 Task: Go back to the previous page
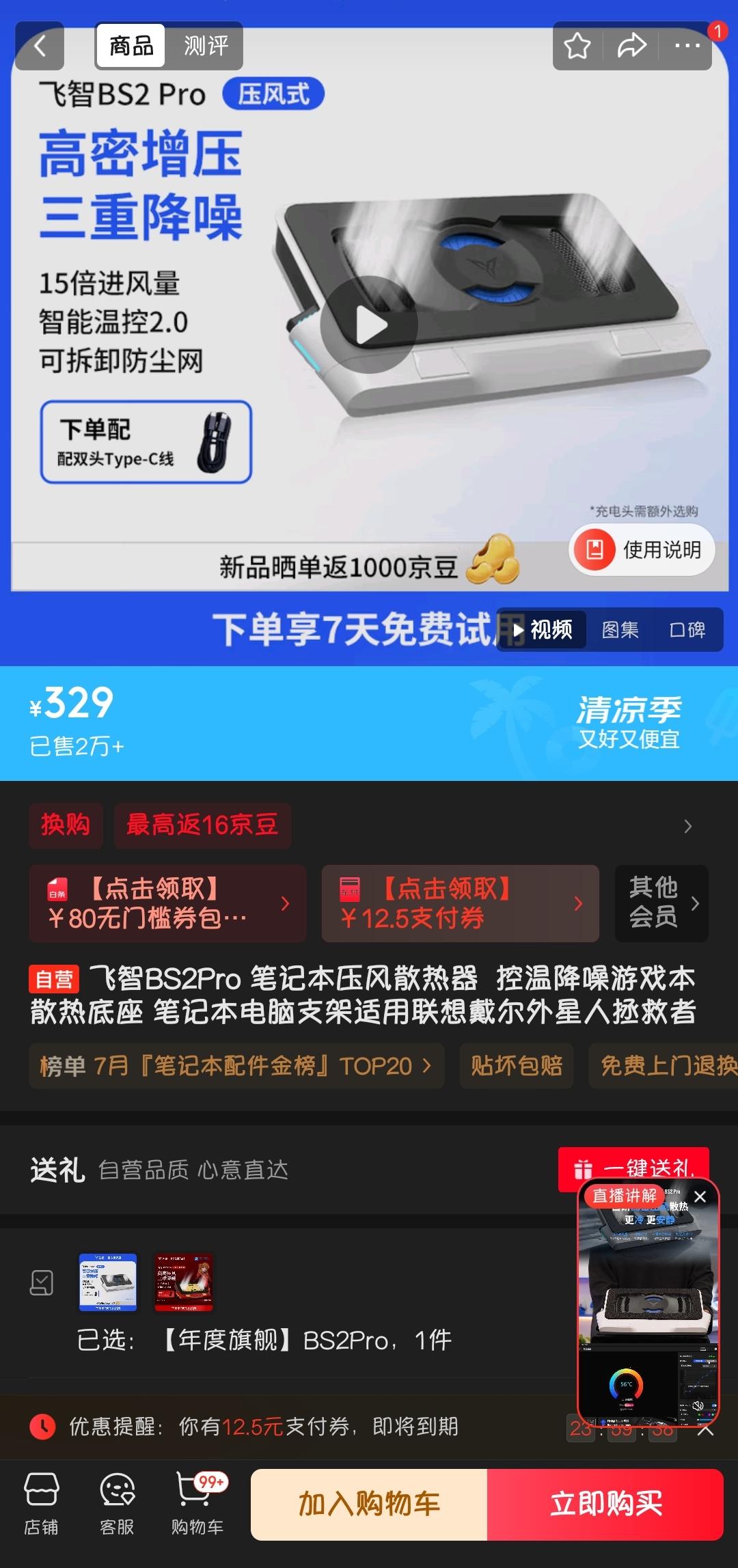(x=40, y=46)
